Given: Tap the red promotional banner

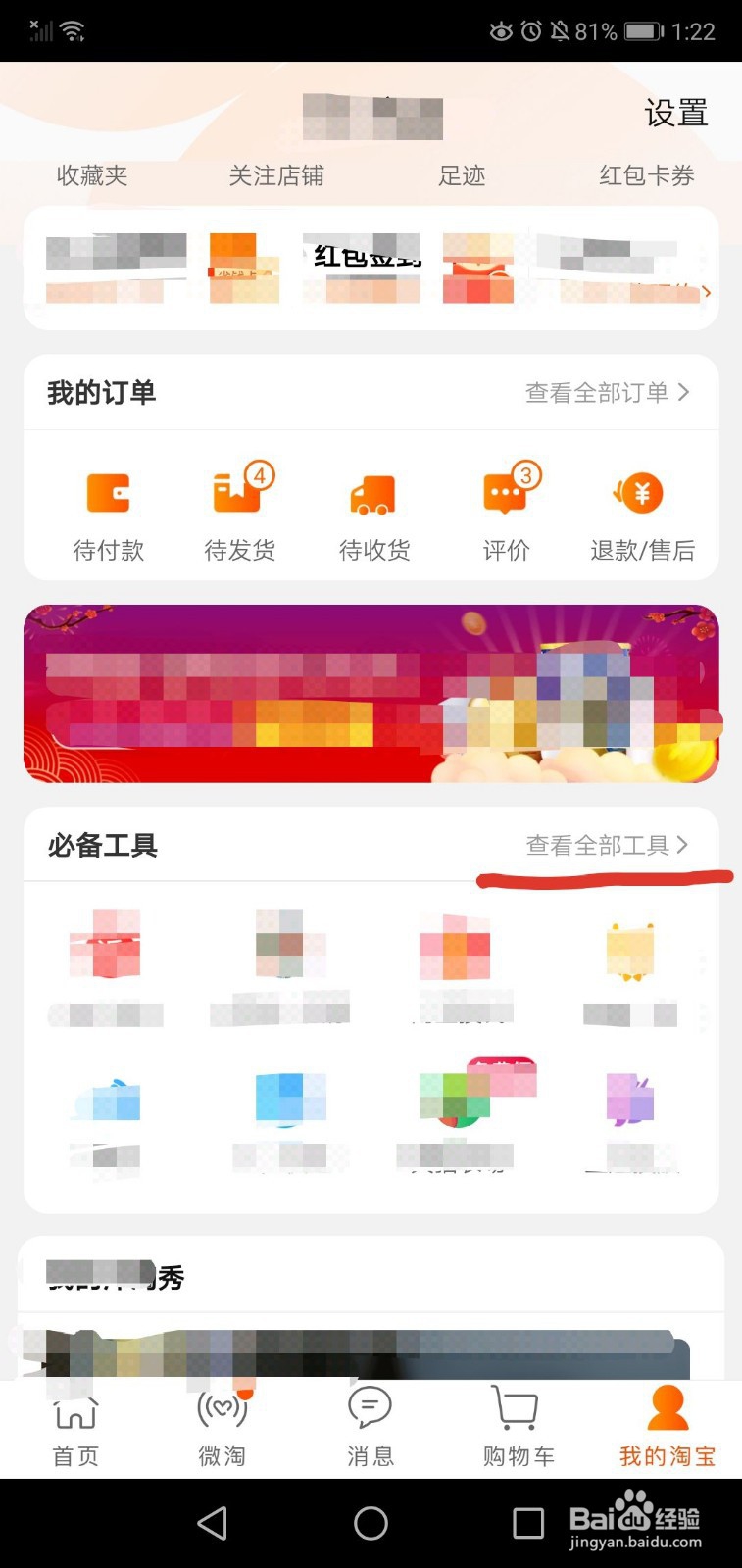Looking at the screenshot, I should coord(371,693).
